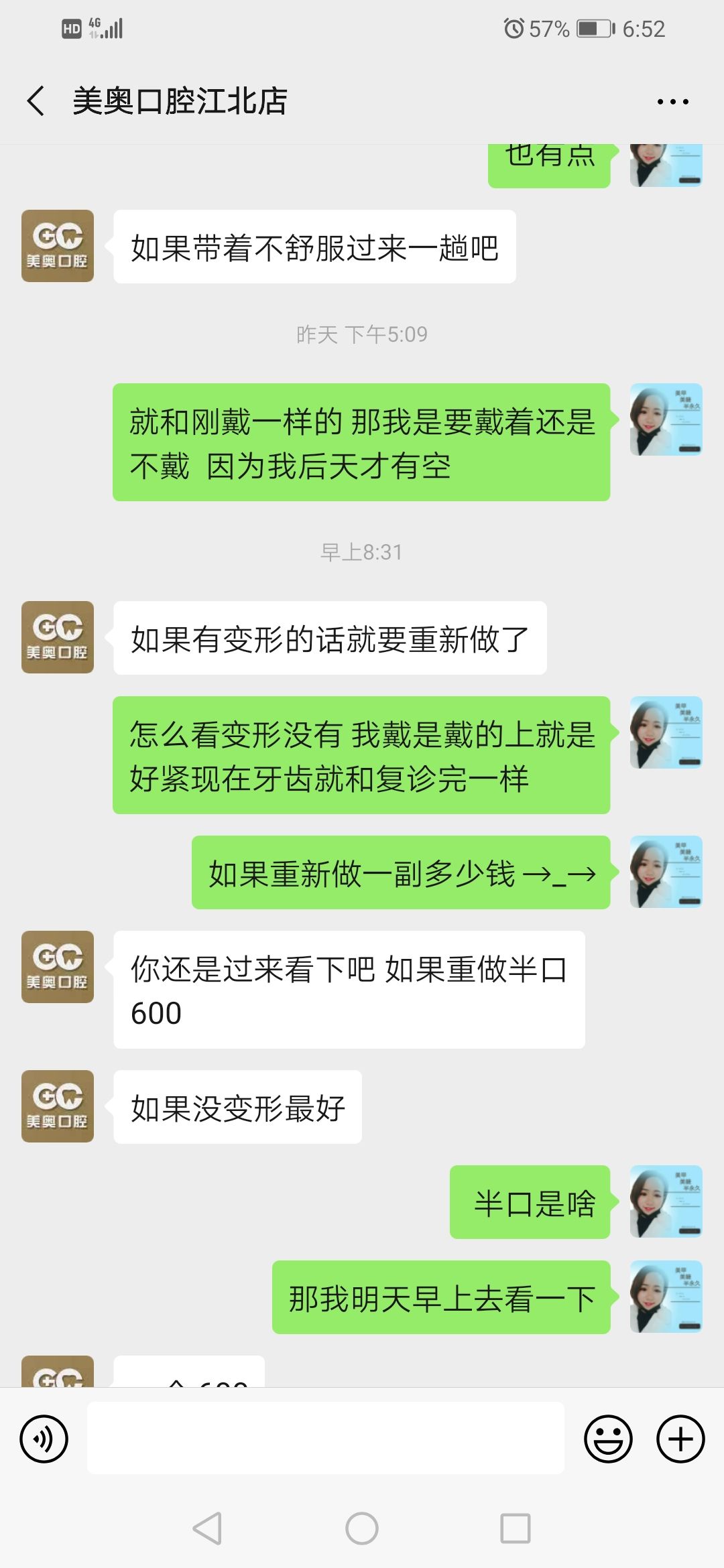This screenshot has width=724, height=1568.
Task: Open the system recent apps view
Action: (516, 1528)
